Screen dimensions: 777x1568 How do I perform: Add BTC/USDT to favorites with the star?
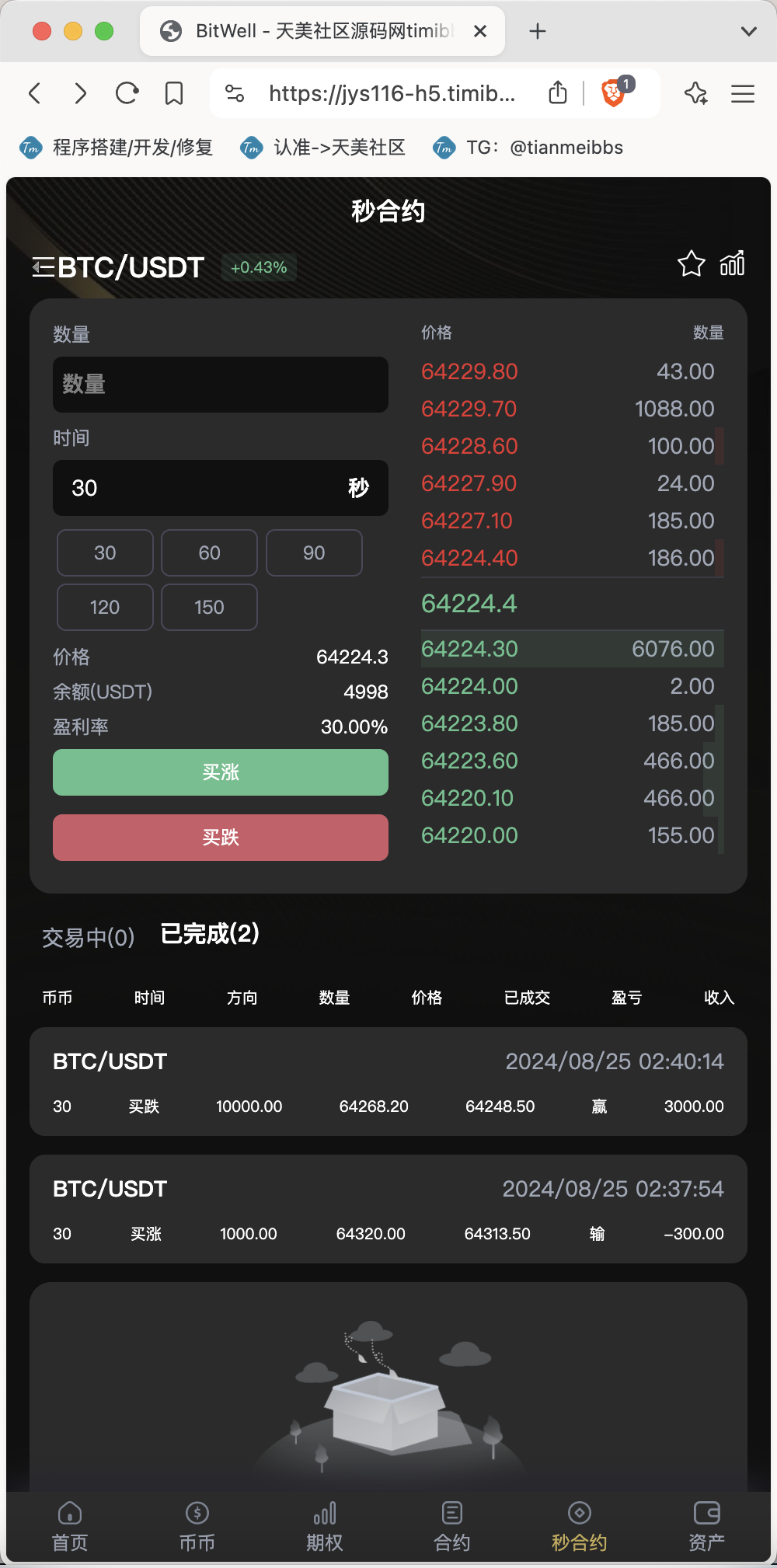coord(691,264)
